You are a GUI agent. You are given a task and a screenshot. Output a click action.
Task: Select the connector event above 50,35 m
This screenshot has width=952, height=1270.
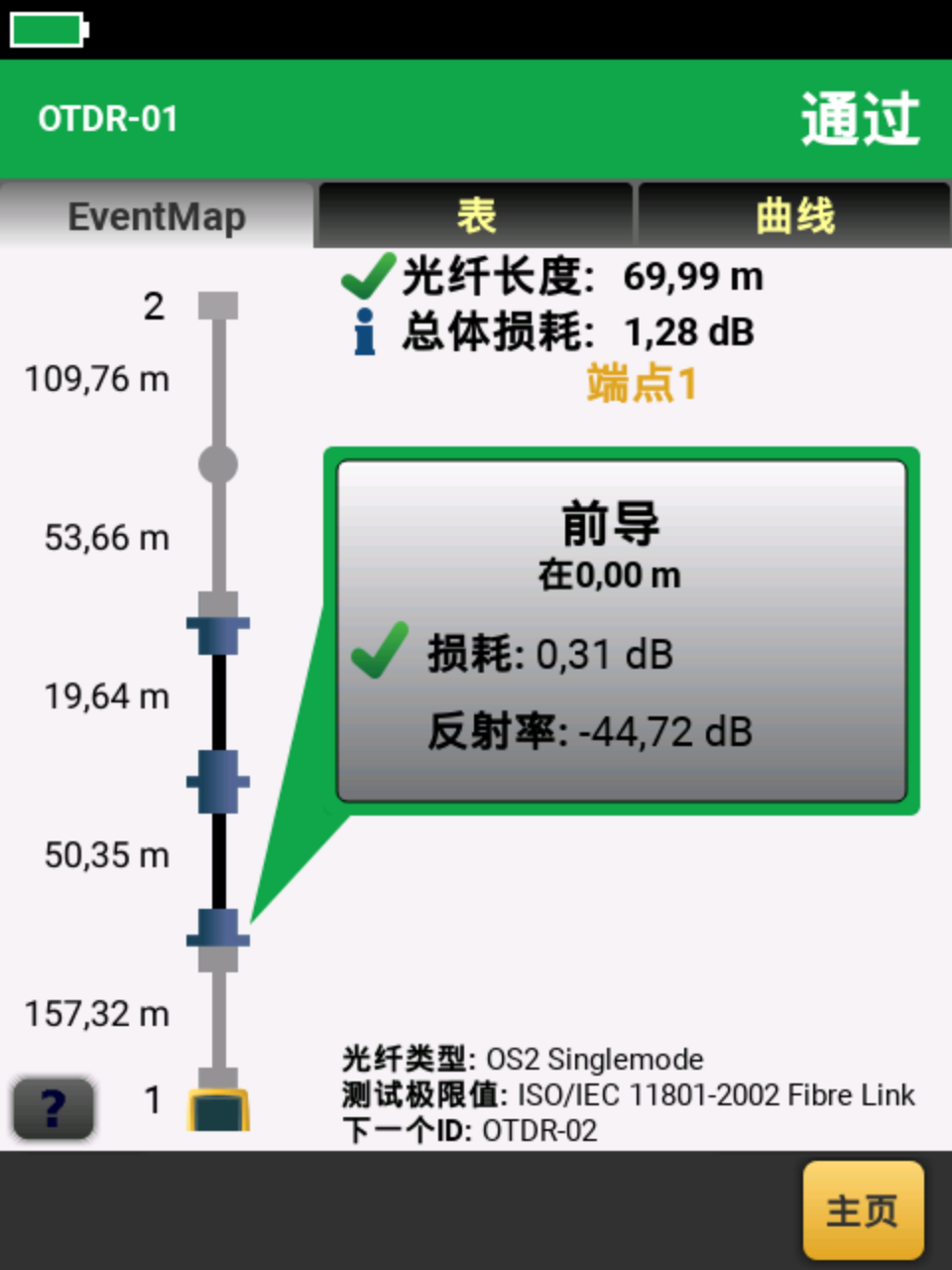[x=218, y=781]
